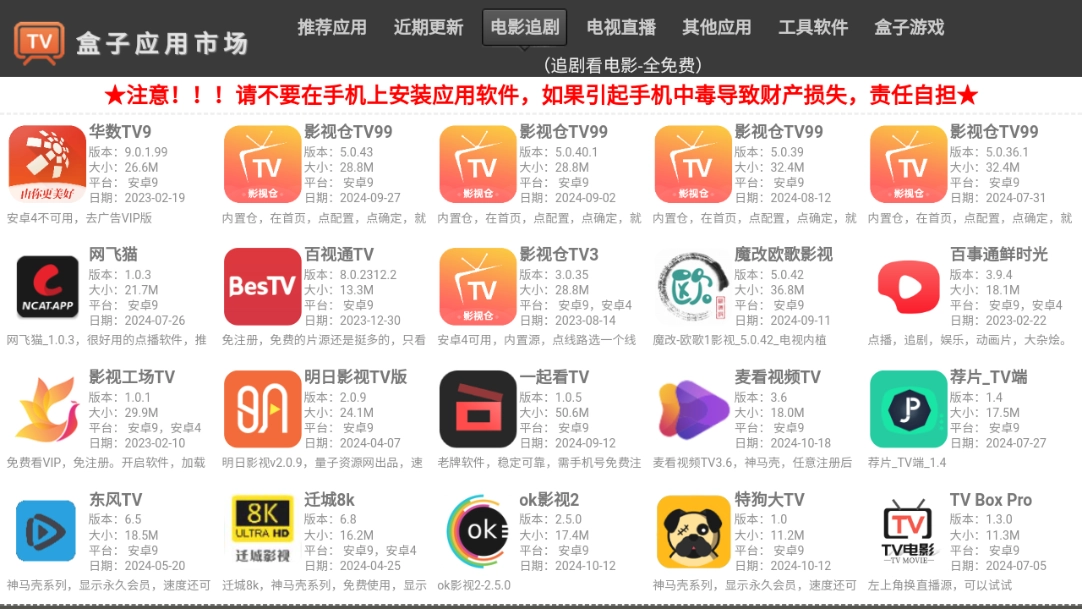1082x609 pixels.
Task: Select the TV Box Pro app
Action: click(909, 532)
